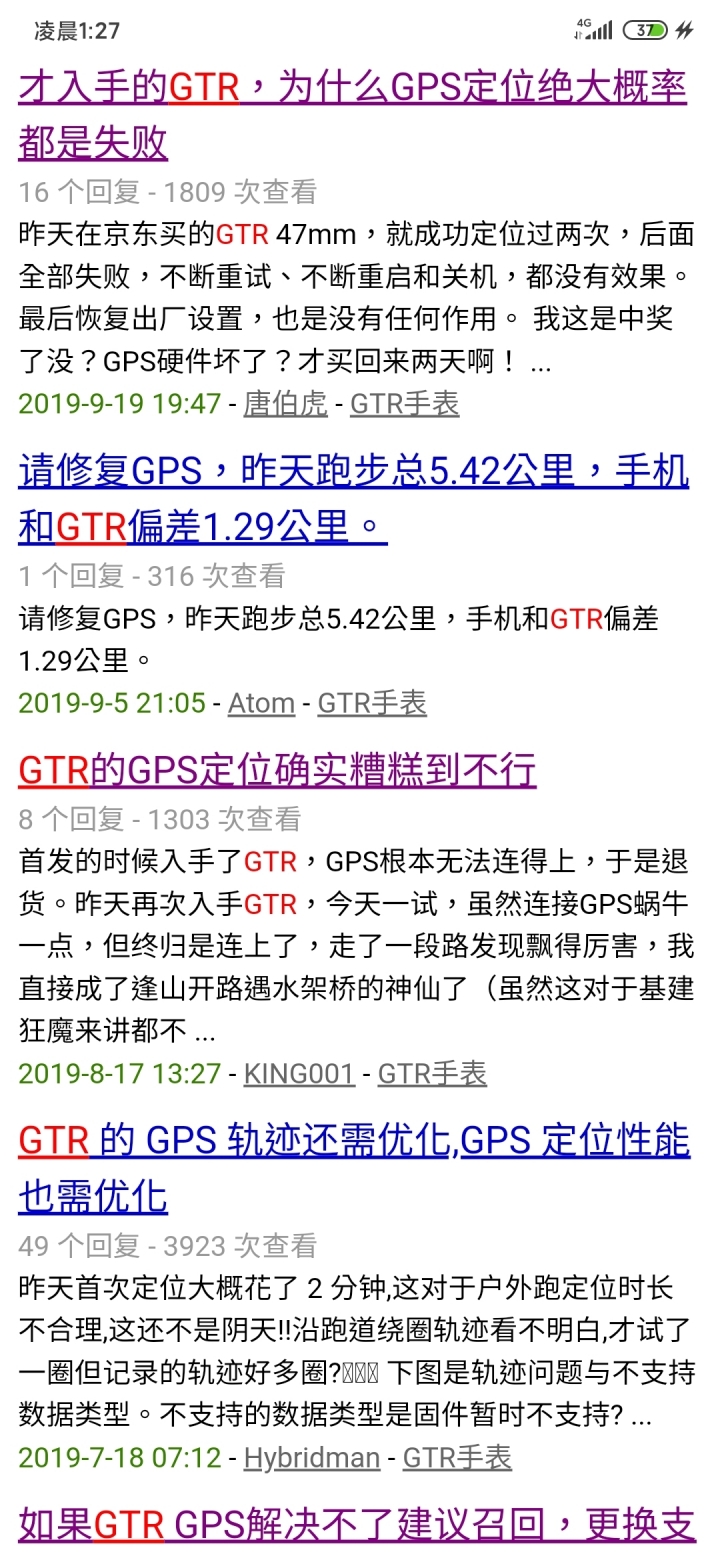This screenshot has width=720, height=1560.
Task: View author Atom's profile
Action: pyautogui.click(x=261, y=703)
